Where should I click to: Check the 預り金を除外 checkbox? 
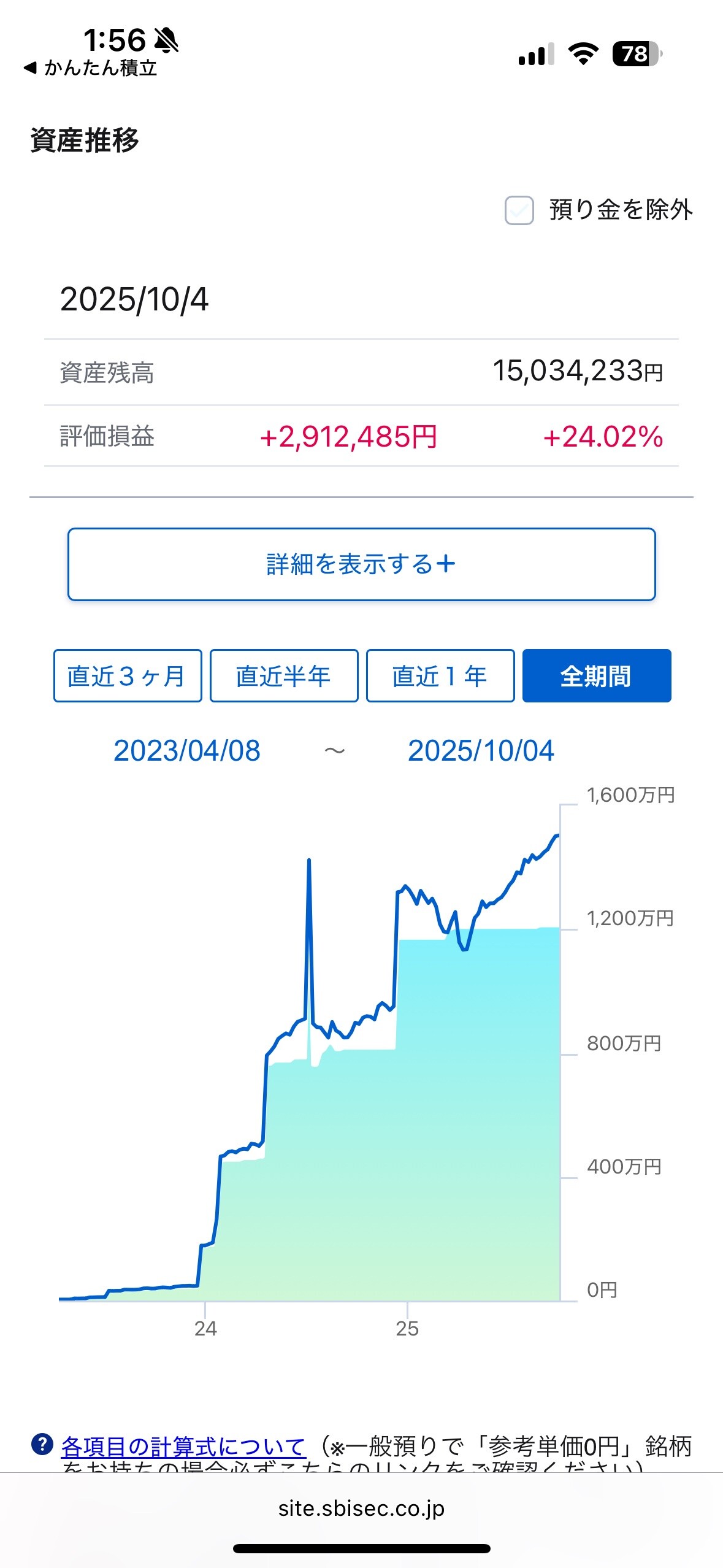tap(519, 210)
